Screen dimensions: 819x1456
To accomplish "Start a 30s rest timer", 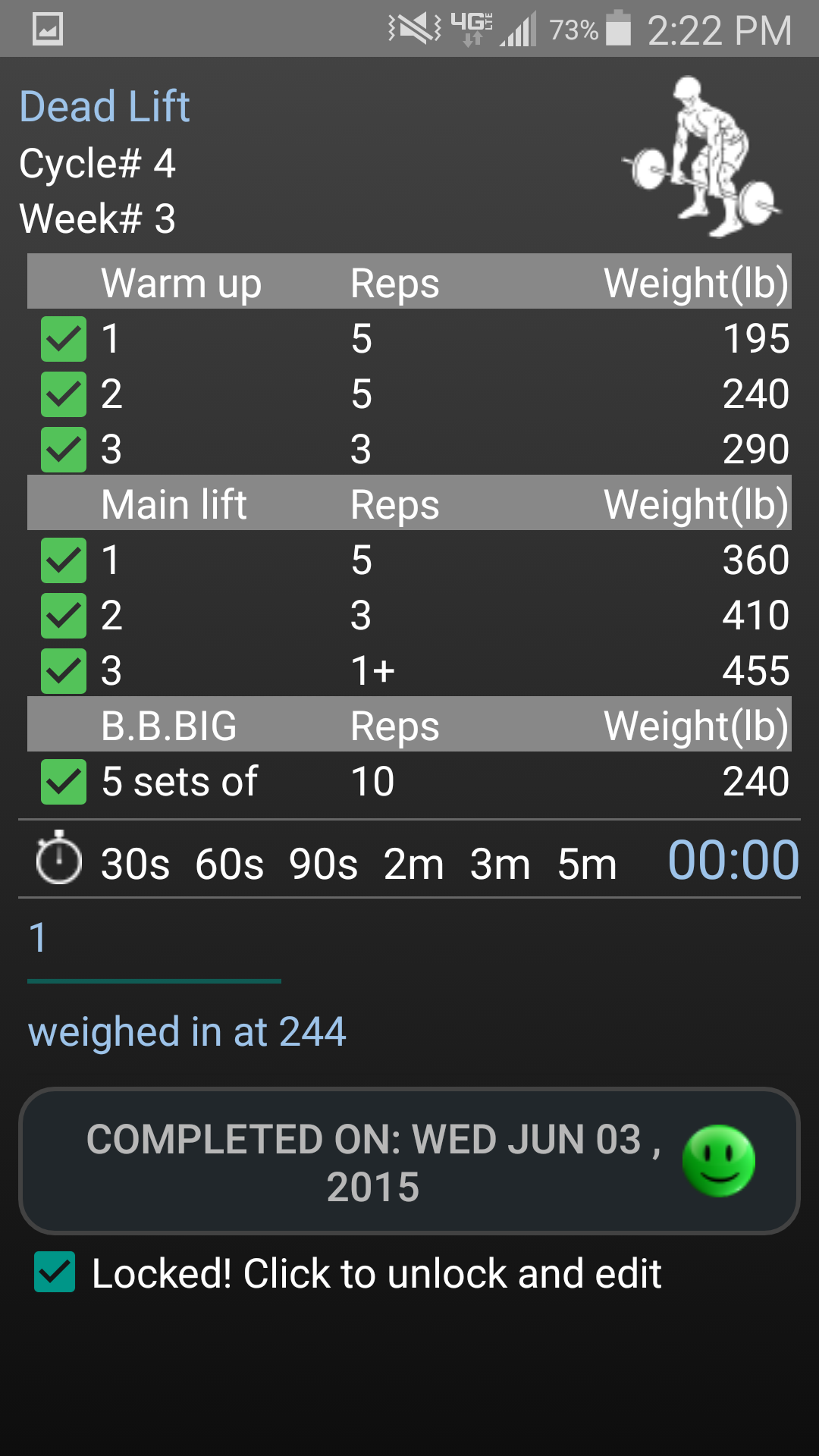I will (x=135, y=863).
